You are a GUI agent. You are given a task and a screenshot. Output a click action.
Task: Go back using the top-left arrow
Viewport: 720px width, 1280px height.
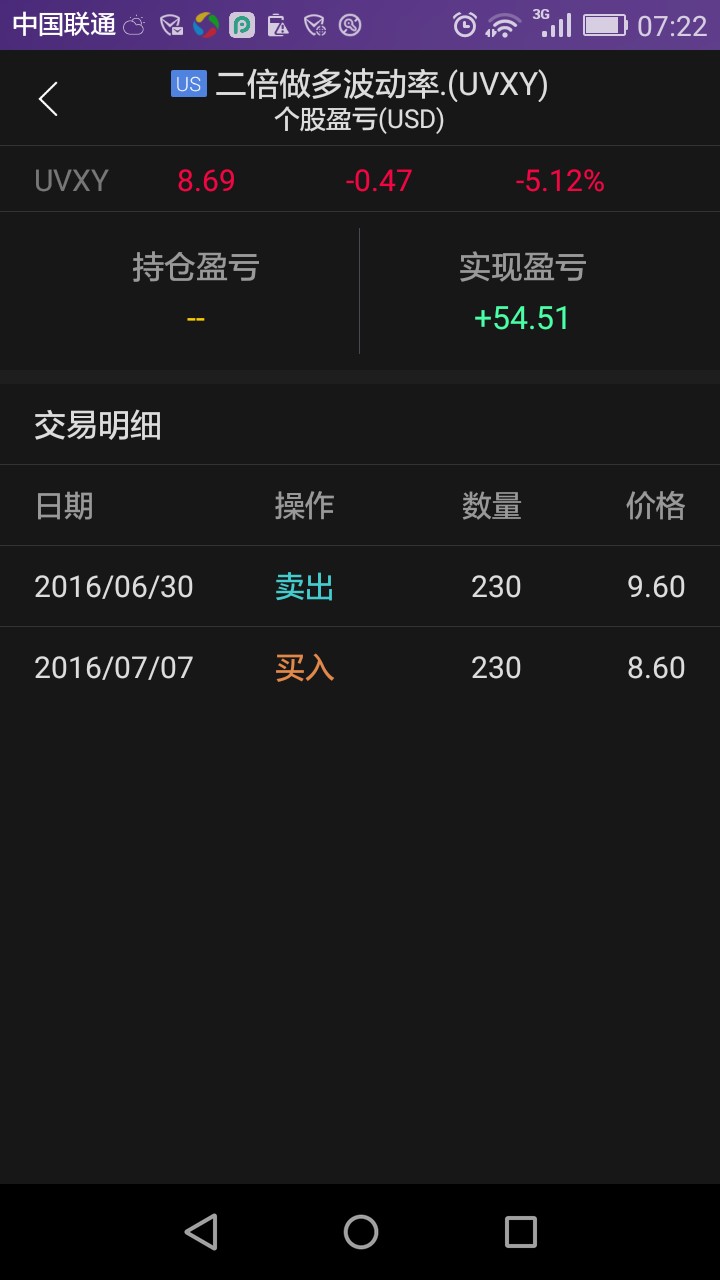48,99
